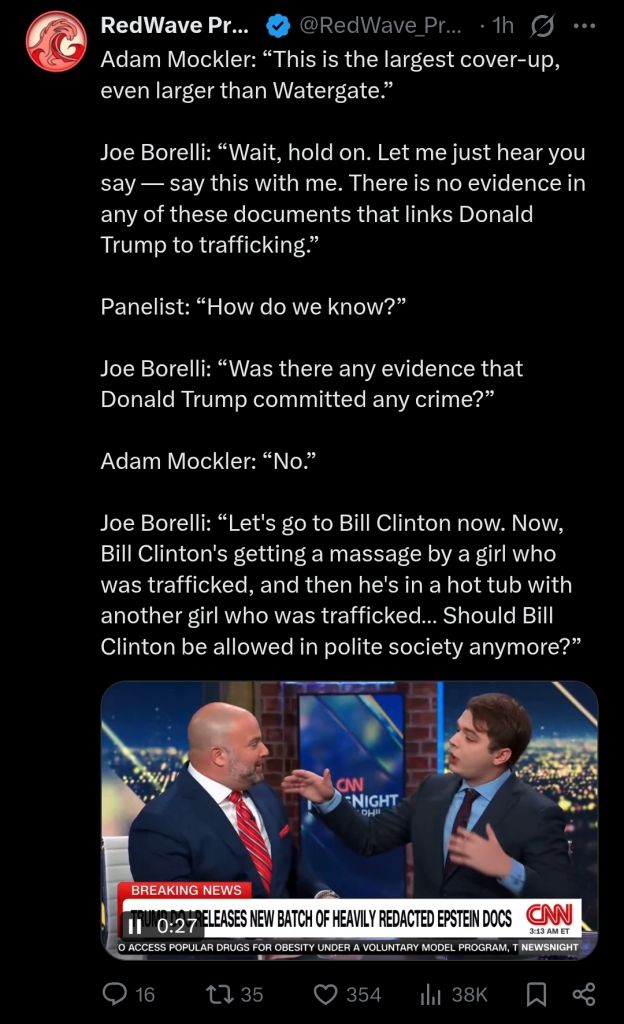Repost the tweet with 35 reposts
624x1024 pixels.
[x=234, y=994]
